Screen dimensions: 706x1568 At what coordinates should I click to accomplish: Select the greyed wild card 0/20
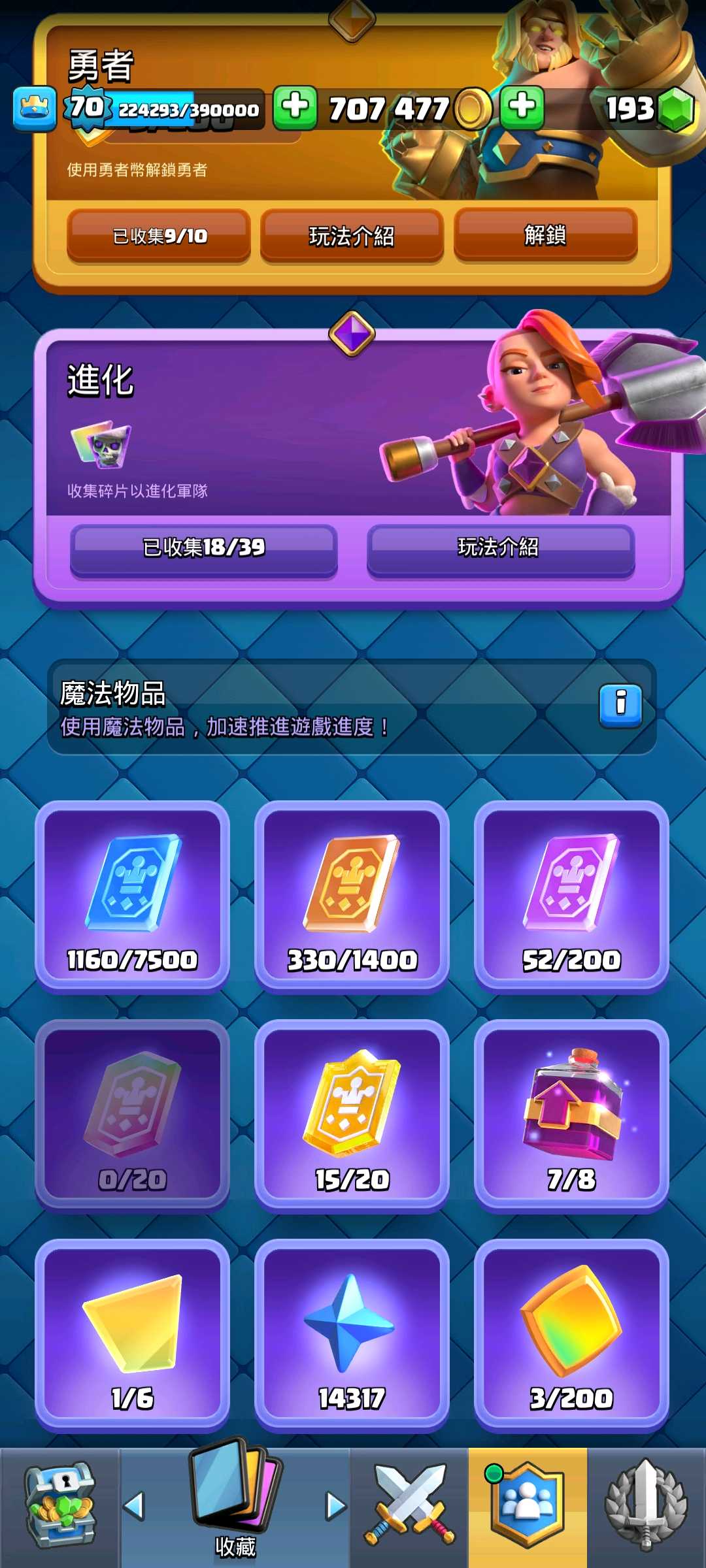pyautogui.click(x=133, y=1115)
